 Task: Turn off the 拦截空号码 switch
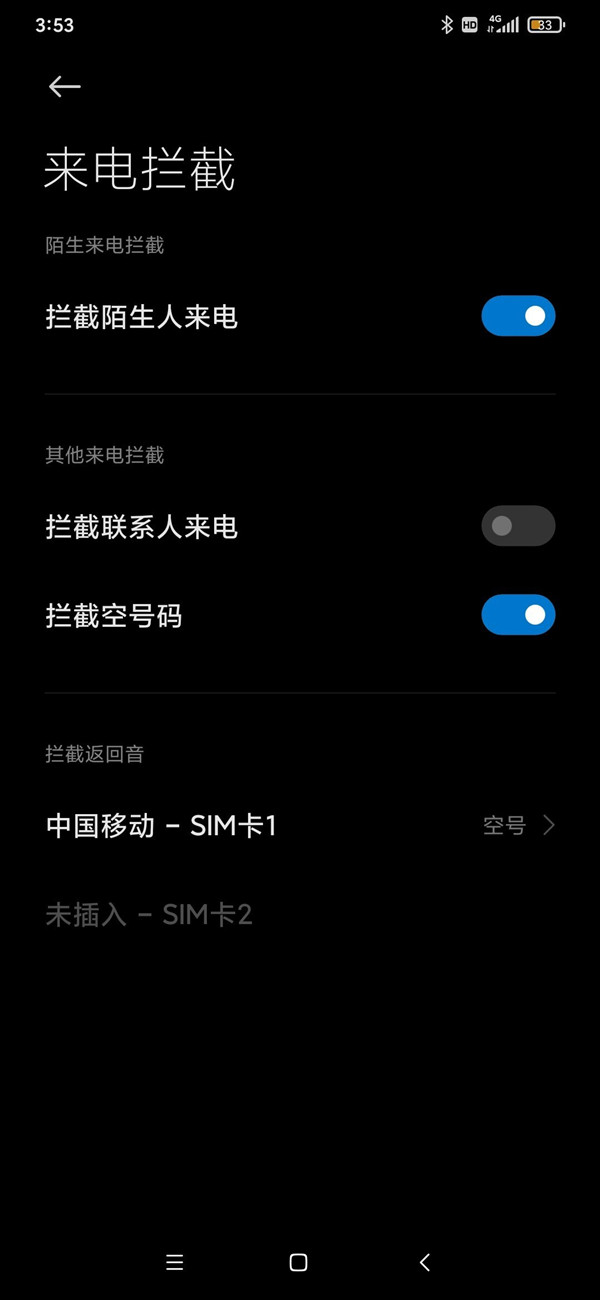click(518, 615)
